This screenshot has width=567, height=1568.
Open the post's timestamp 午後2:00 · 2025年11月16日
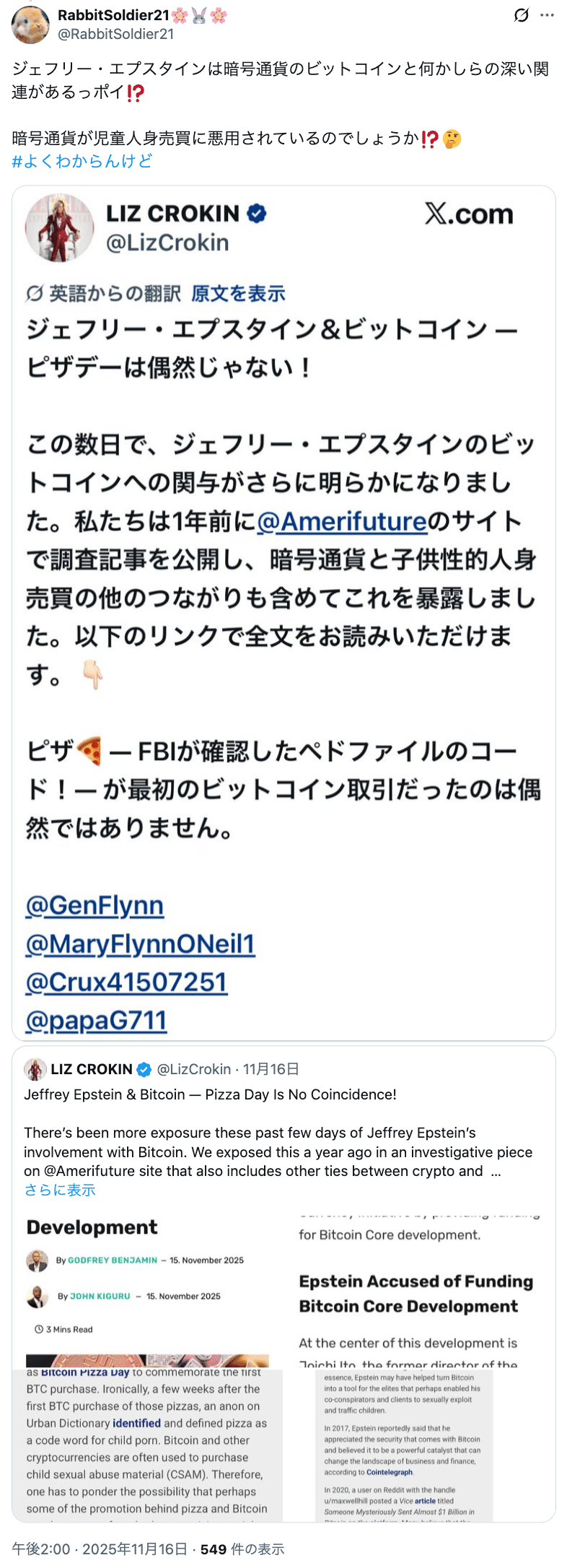(x=100, y=1549)
